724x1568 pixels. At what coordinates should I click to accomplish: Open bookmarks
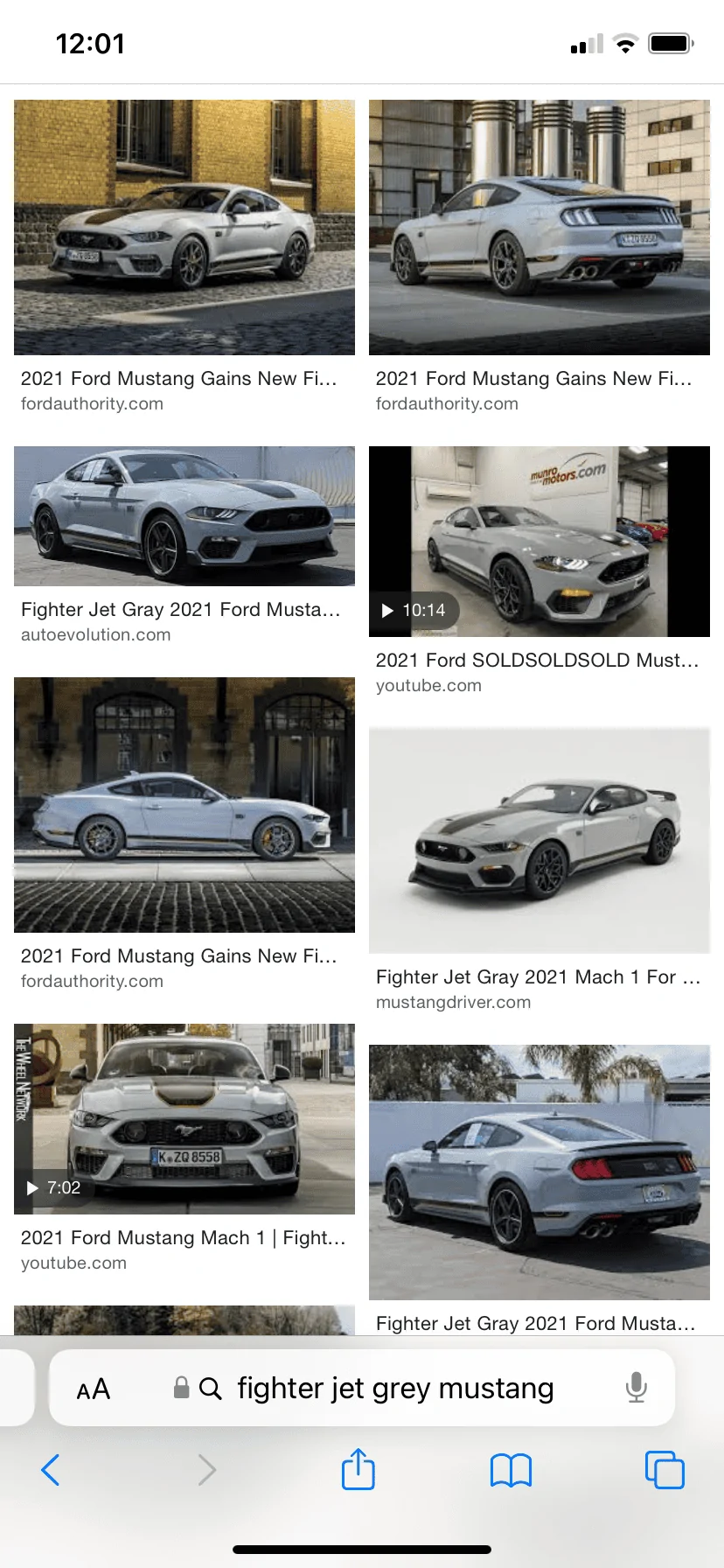coord(512,1471)
